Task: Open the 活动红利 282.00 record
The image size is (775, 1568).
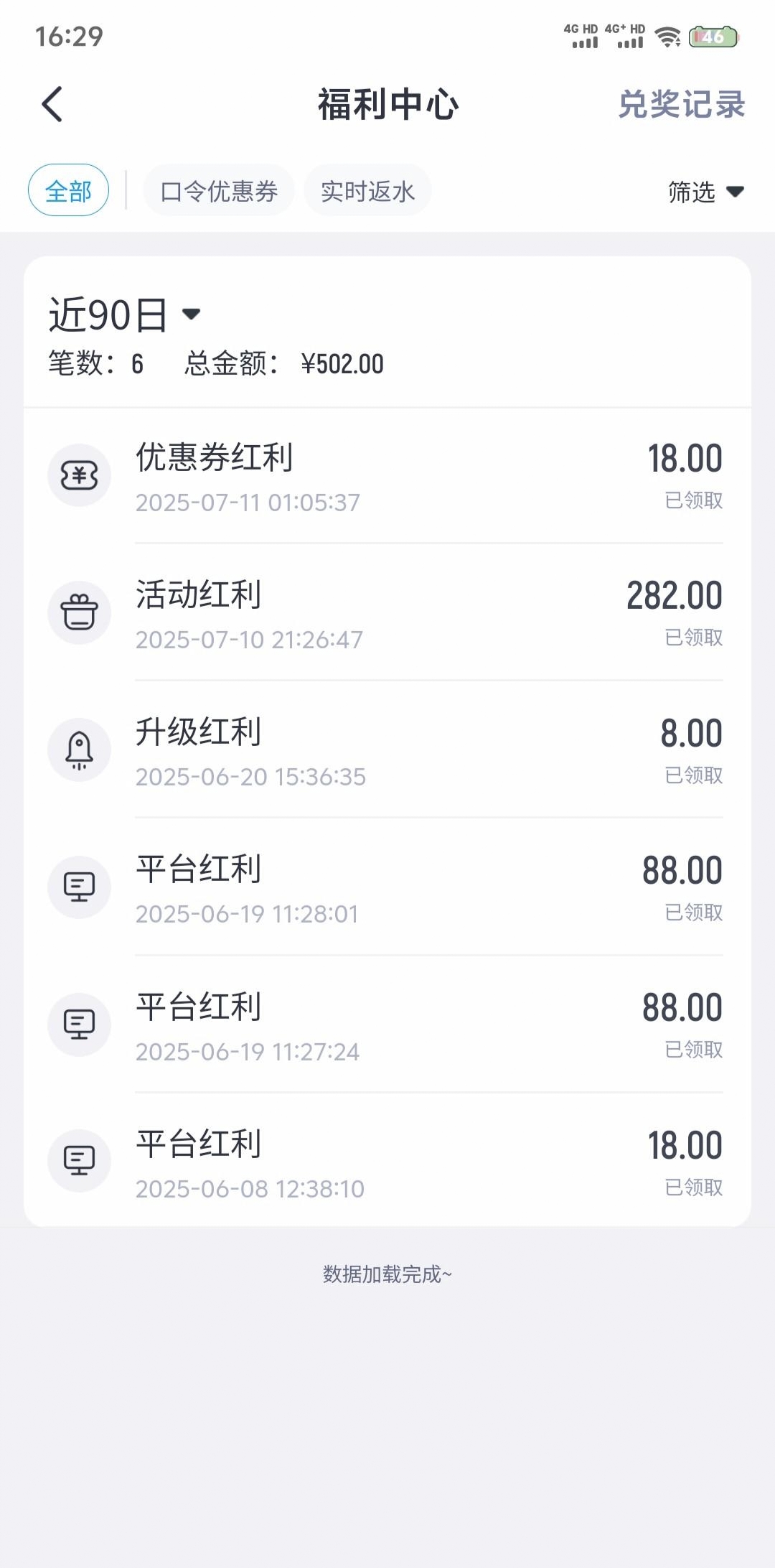Action: pos(387,612)
